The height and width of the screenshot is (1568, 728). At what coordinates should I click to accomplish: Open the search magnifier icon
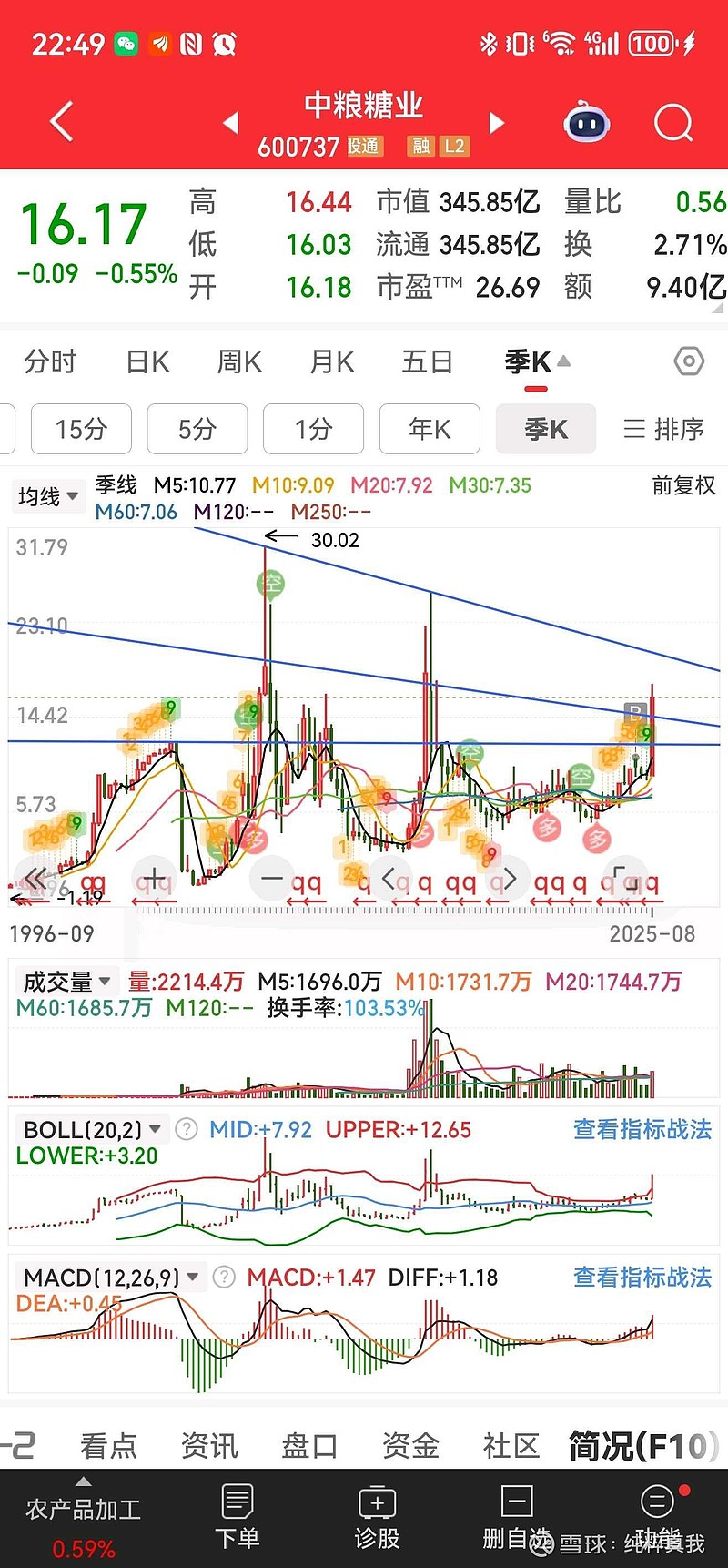click(673, 122)
